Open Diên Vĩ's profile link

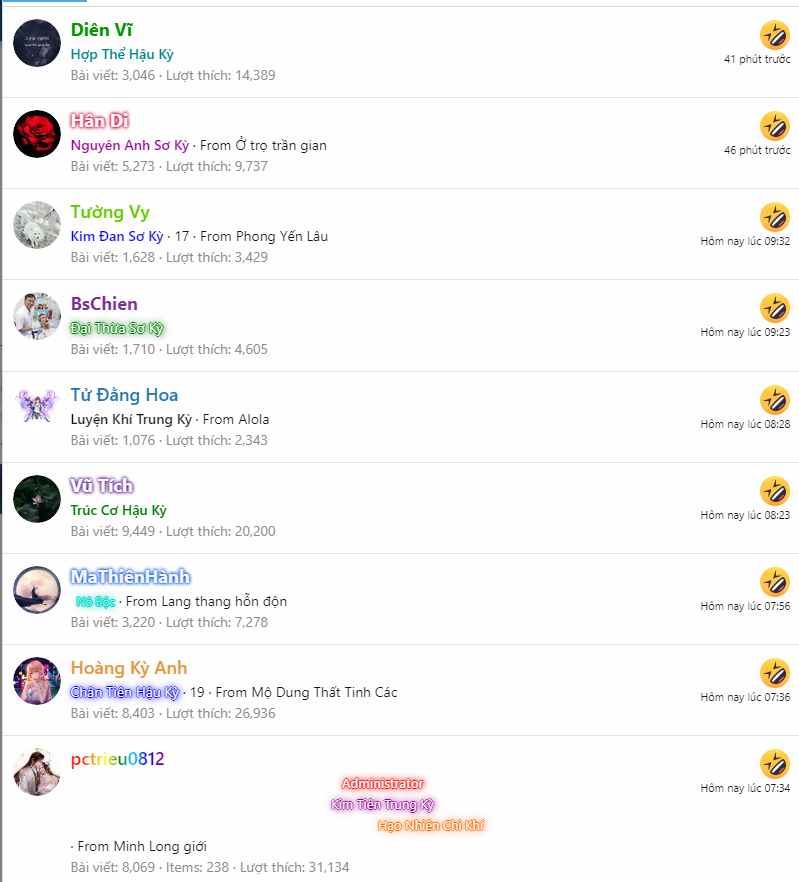click(101, 30)
